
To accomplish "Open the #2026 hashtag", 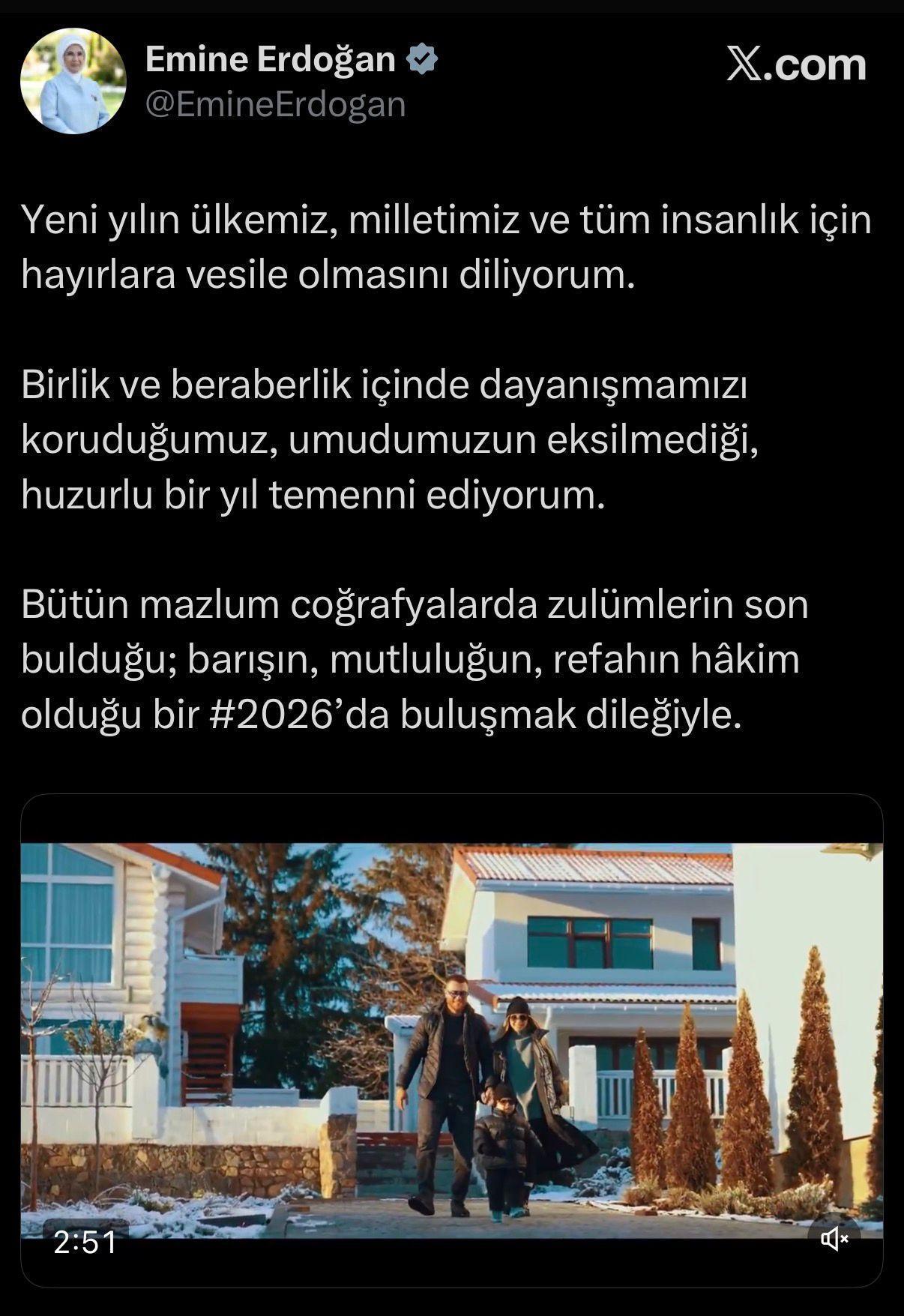I will 270,715.
